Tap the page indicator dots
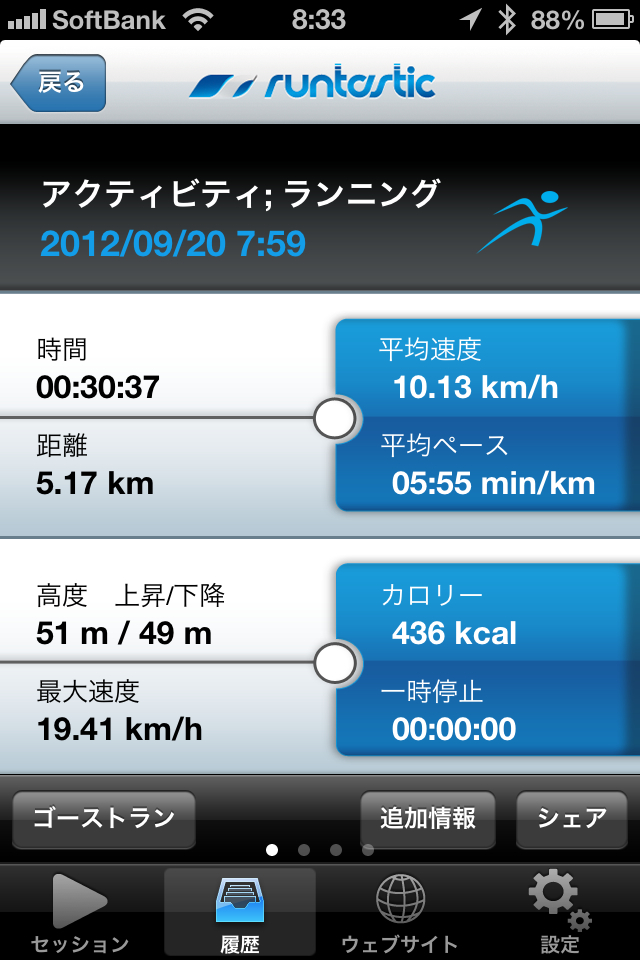The width and height of the screenshot is (640, 960). pyautogui.click(x=320, y=850)
